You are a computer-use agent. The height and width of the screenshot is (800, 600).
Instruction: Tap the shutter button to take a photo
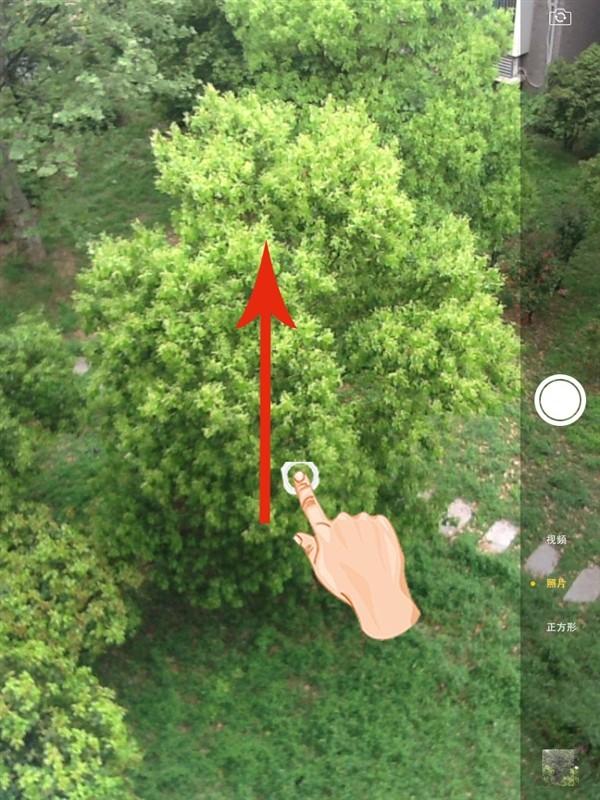click(x=560, y=400)
